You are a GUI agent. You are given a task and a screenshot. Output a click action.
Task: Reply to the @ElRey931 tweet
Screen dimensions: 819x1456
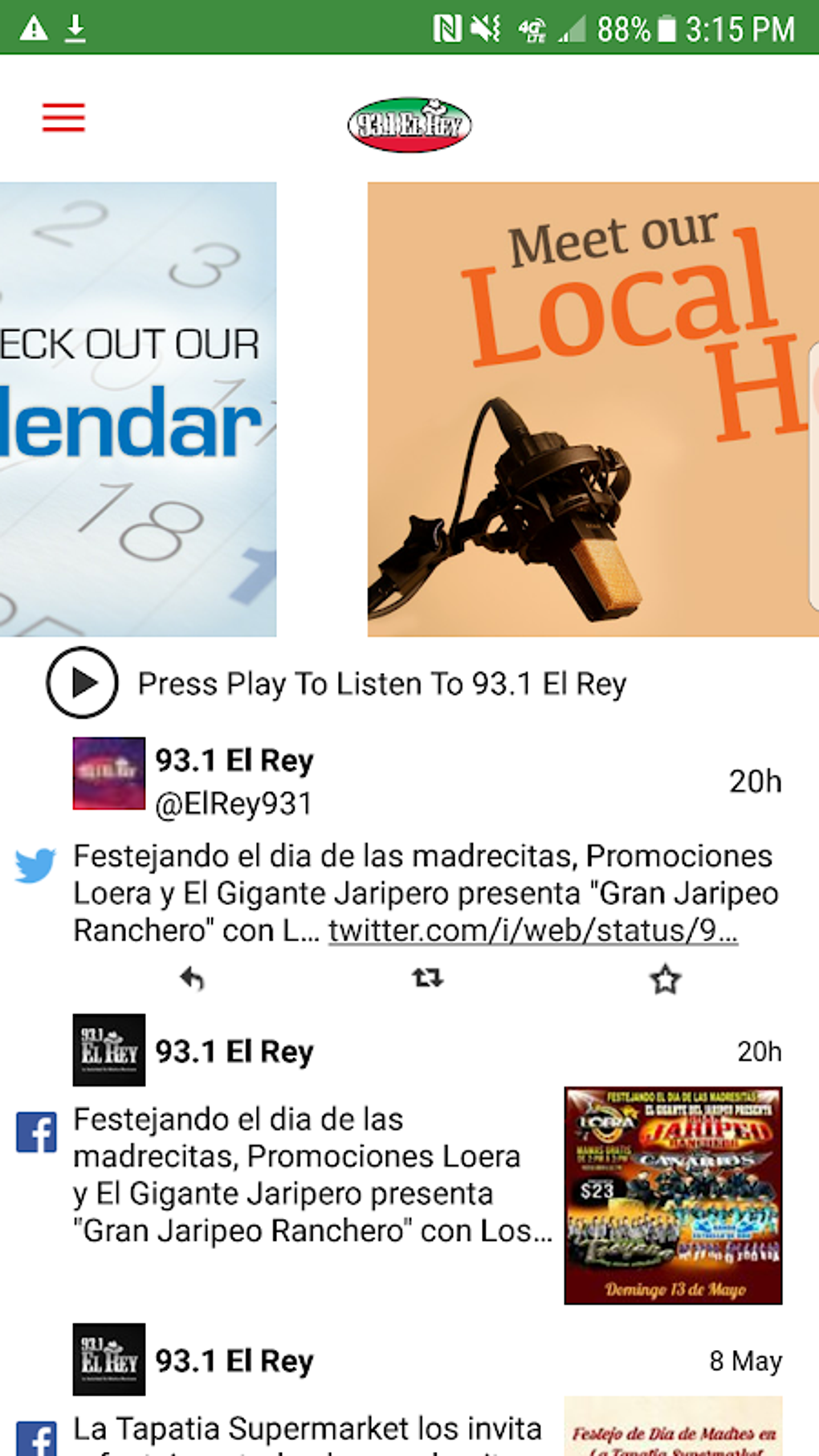(x=192, y=978)
